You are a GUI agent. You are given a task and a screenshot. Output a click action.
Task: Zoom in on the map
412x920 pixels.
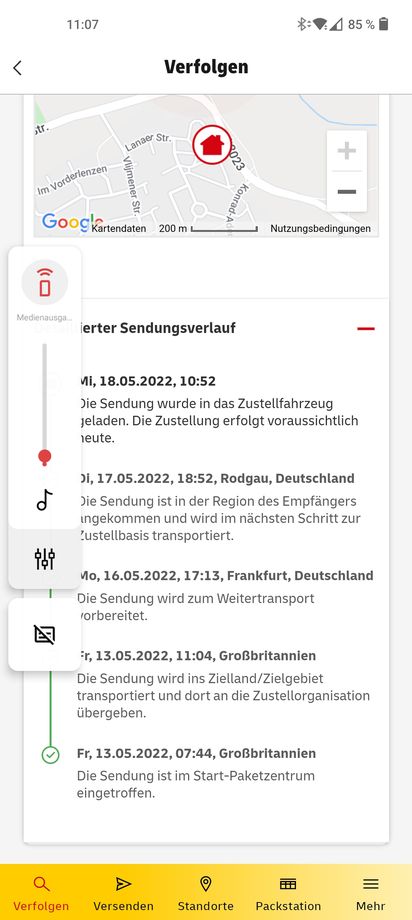346,151
